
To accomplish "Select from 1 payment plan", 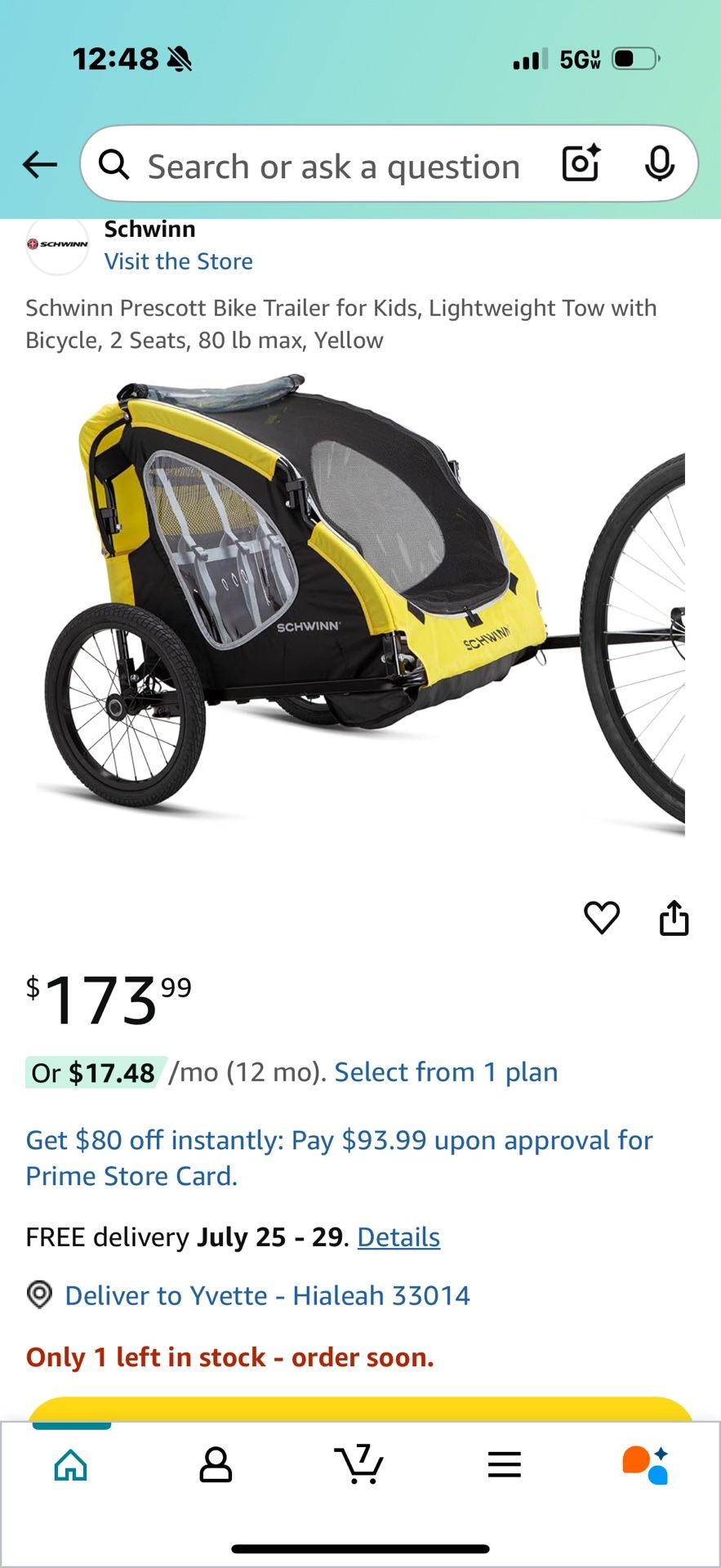I will point(446,1071).
